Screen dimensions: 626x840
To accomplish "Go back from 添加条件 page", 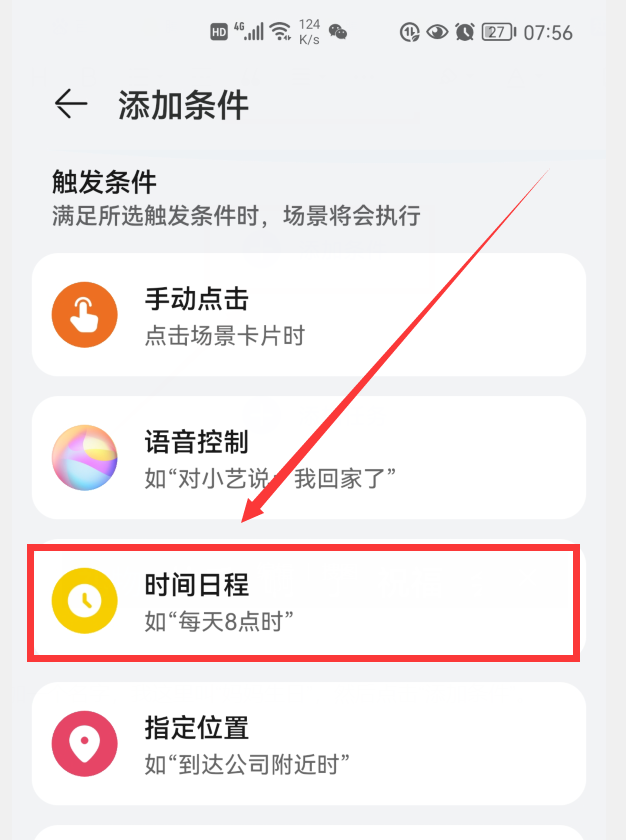I will point(71,104).
